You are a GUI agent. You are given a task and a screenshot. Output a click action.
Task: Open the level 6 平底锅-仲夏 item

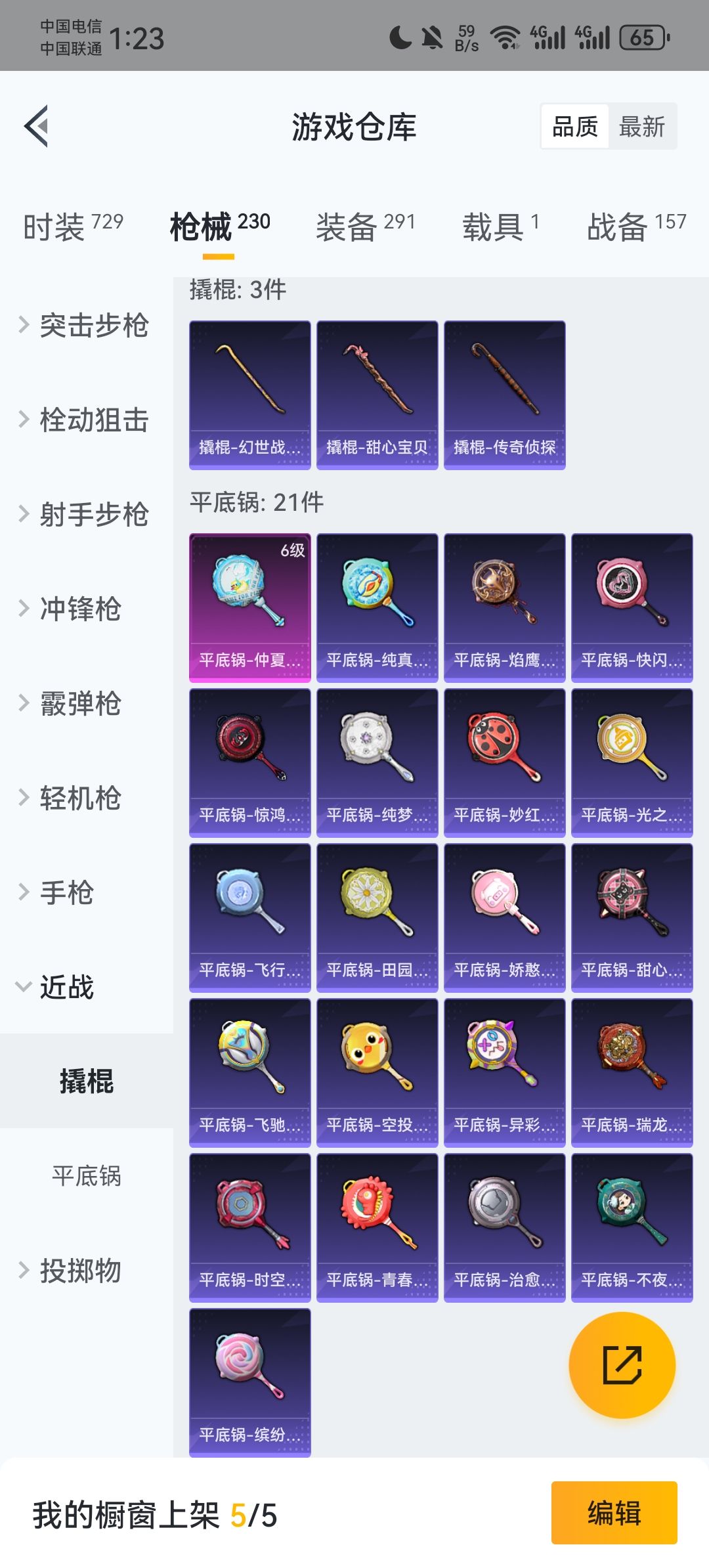point(249,607)
